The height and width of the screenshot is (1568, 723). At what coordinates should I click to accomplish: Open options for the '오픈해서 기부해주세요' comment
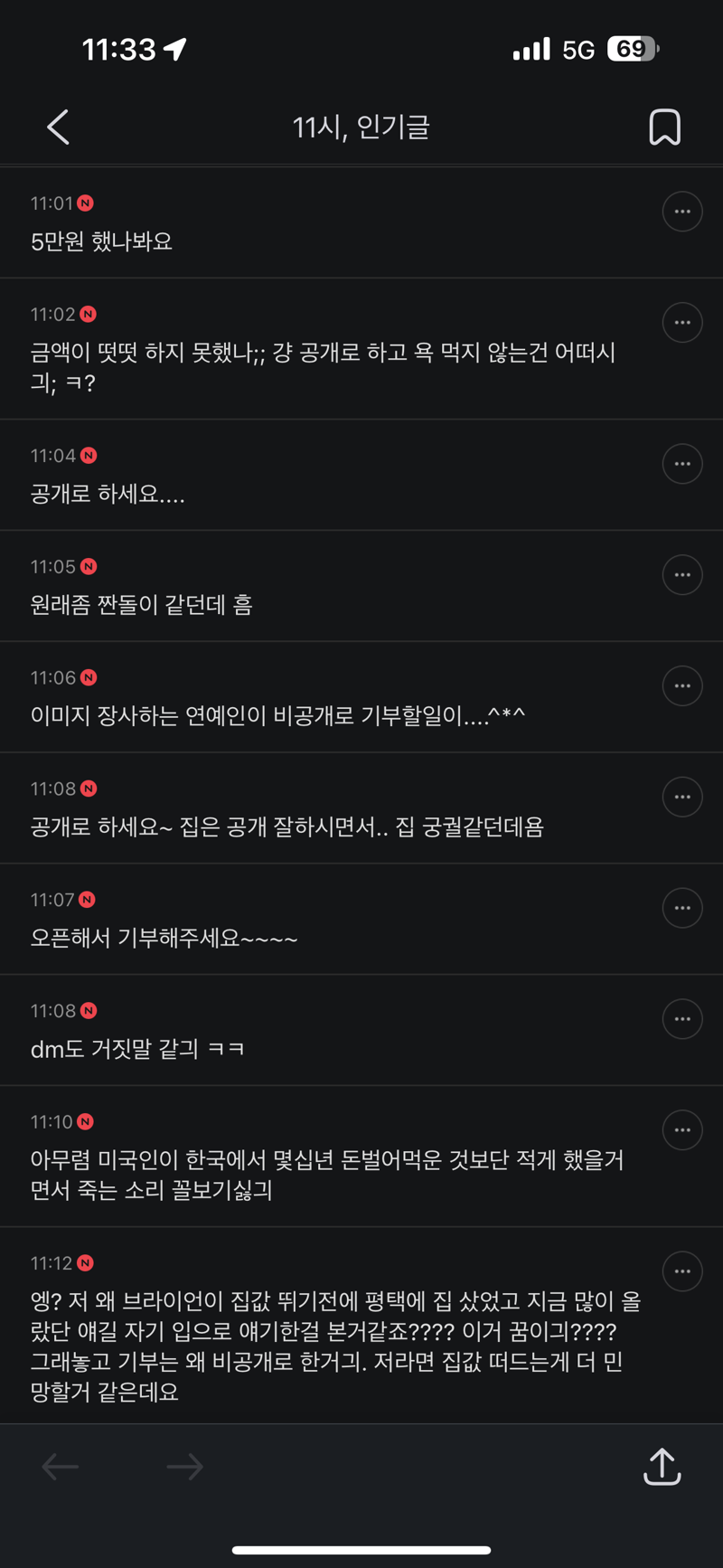pos(682,908)
